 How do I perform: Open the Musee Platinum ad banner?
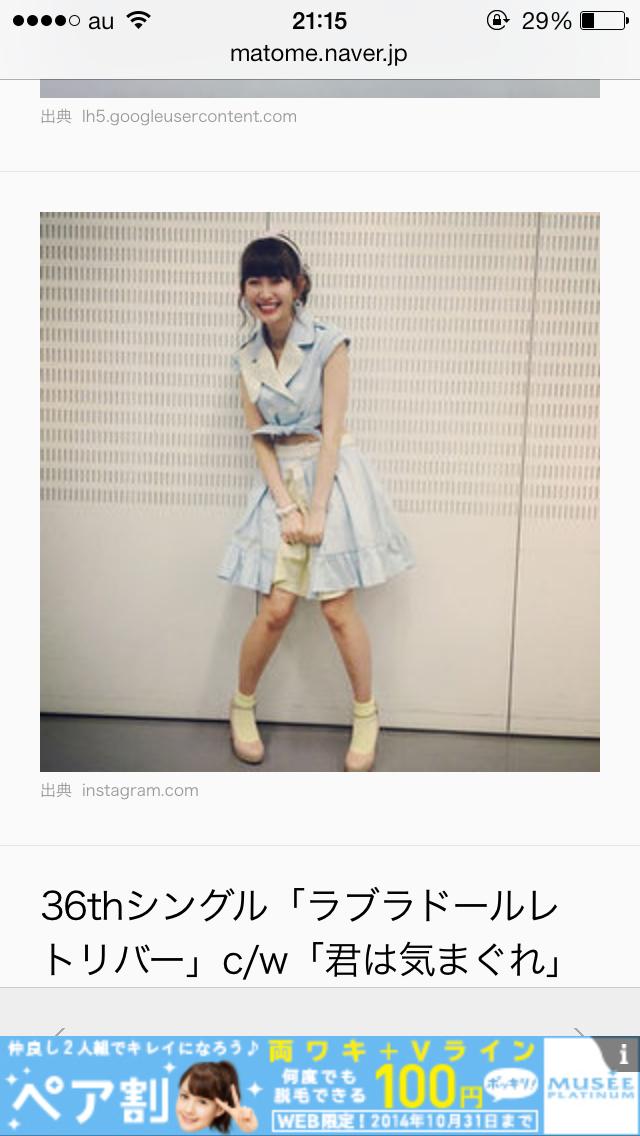[300, 1085]
